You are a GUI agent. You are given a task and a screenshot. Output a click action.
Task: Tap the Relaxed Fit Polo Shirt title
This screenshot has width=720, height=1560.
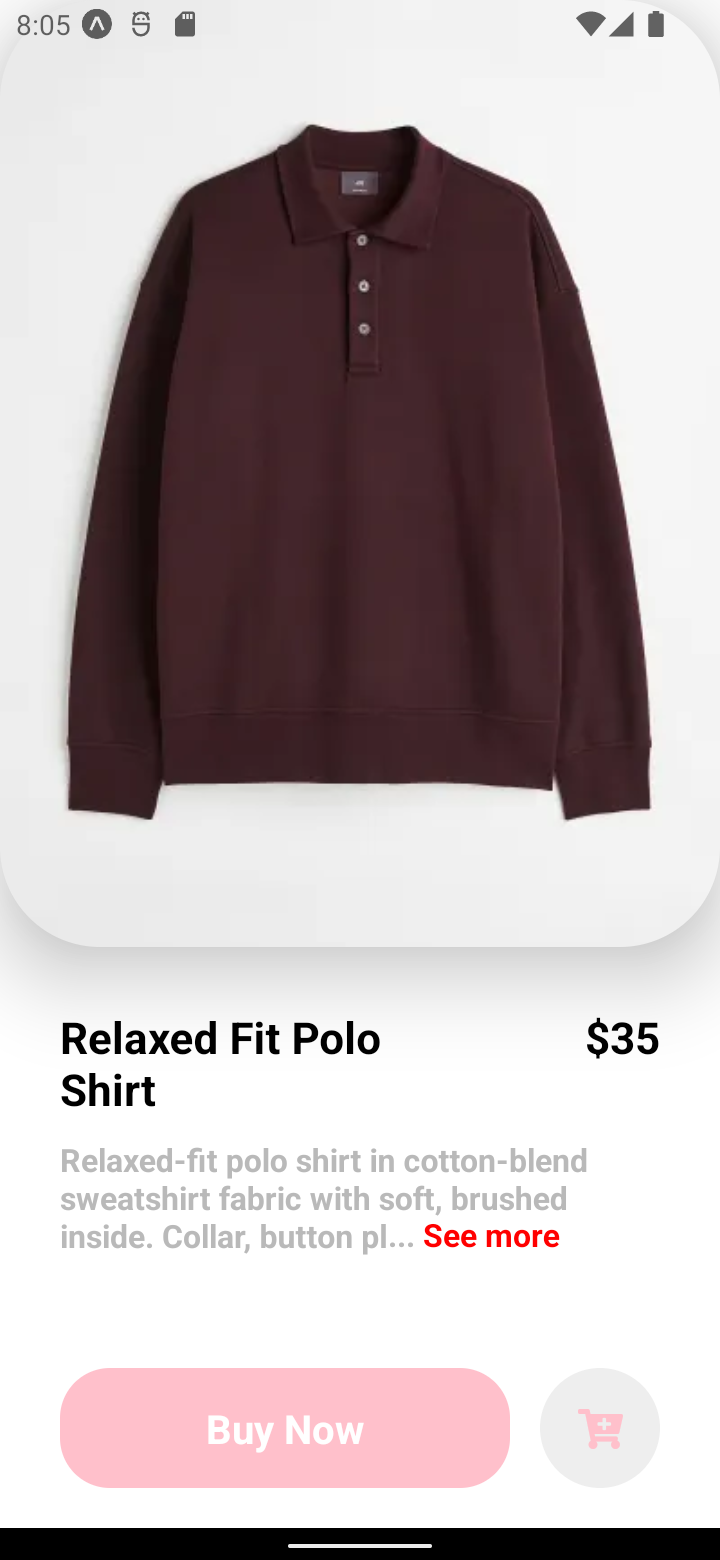pyautogui.click(x=220, y=1063)
